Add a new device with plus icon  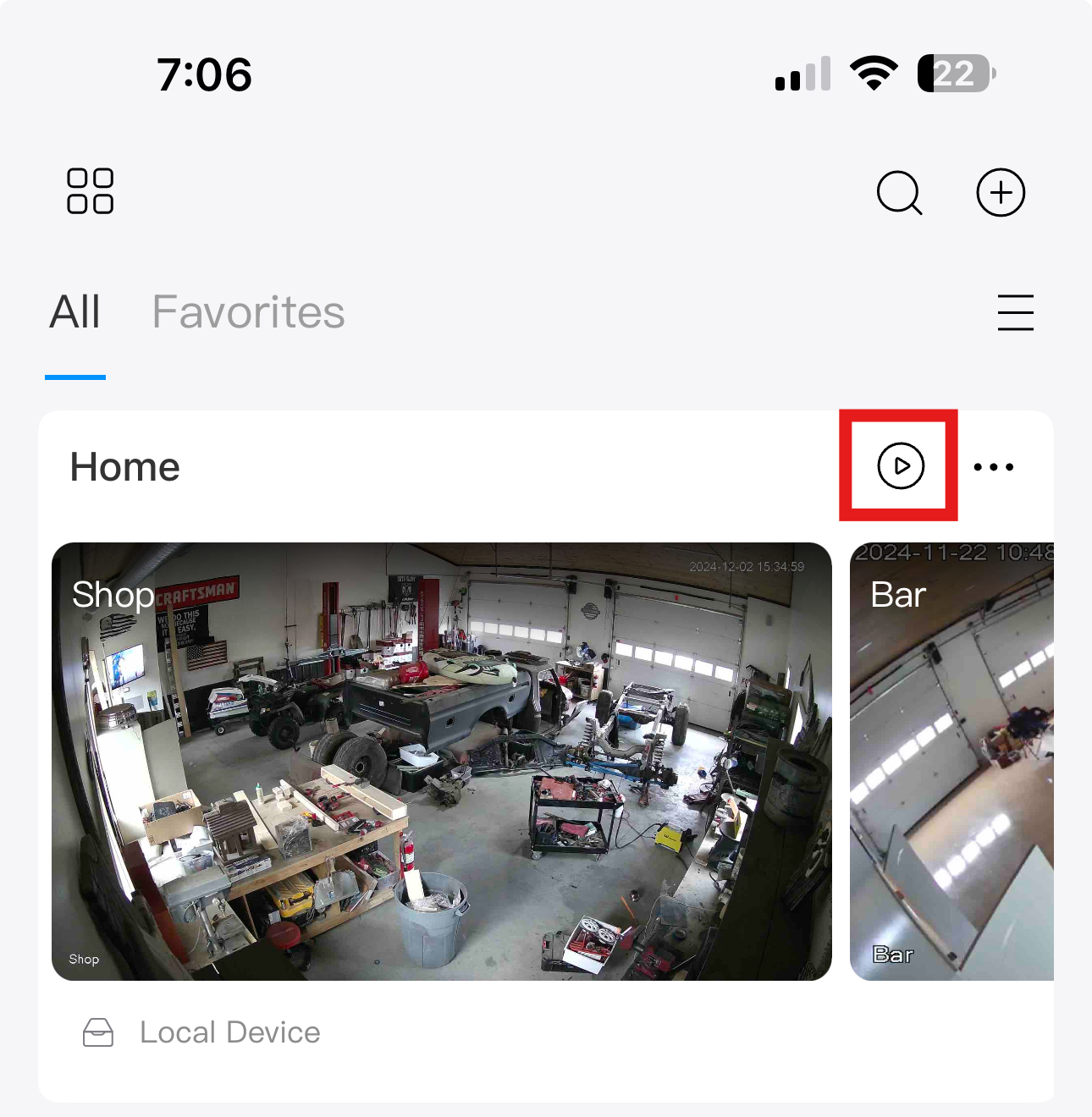coord(1001,193)
